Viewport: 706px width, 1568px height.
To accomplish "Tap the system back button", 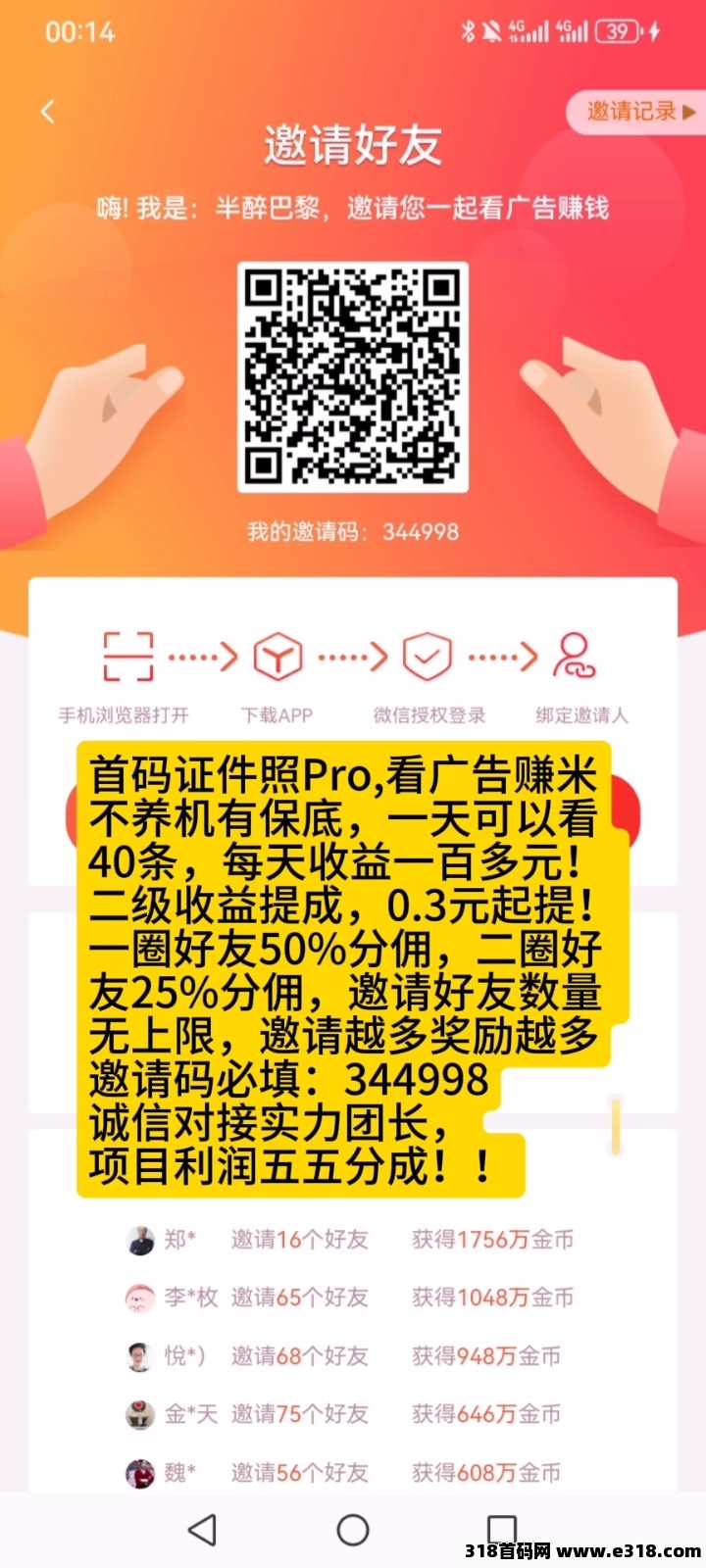I will point(202,1529).
